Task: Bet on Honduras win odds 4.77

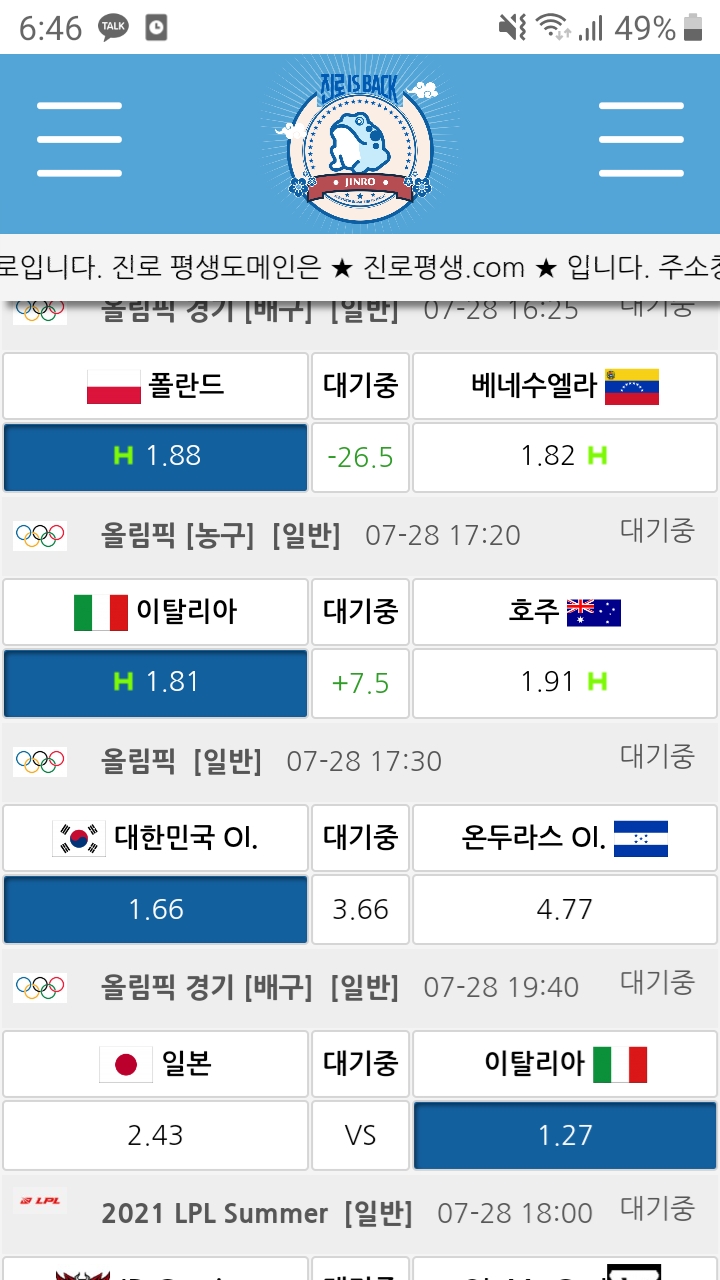Action: click(565, 909)
